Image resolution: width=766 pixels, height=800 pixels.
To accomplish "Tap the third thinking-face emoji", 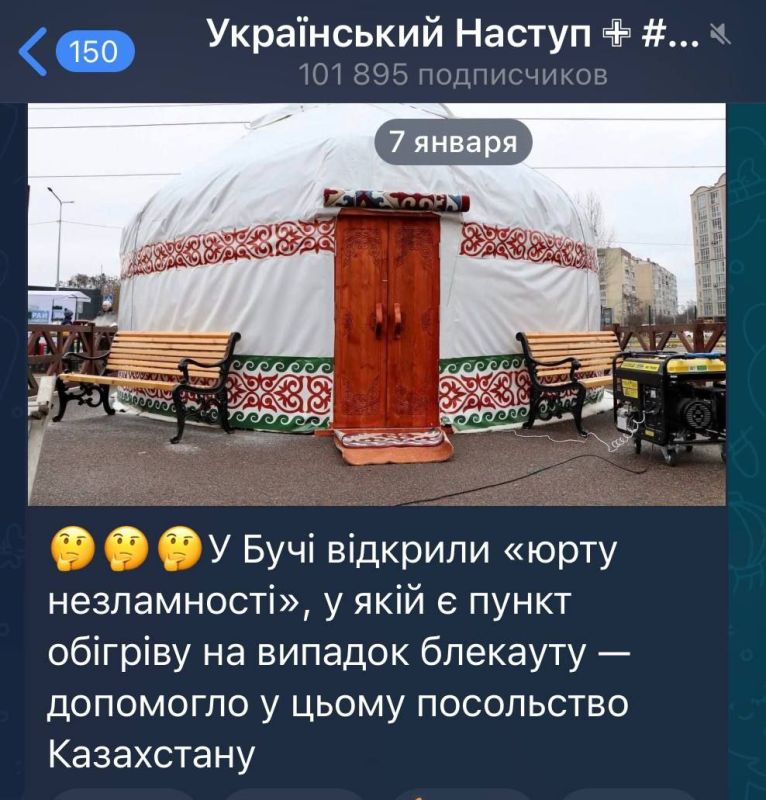I will point(180,546).
